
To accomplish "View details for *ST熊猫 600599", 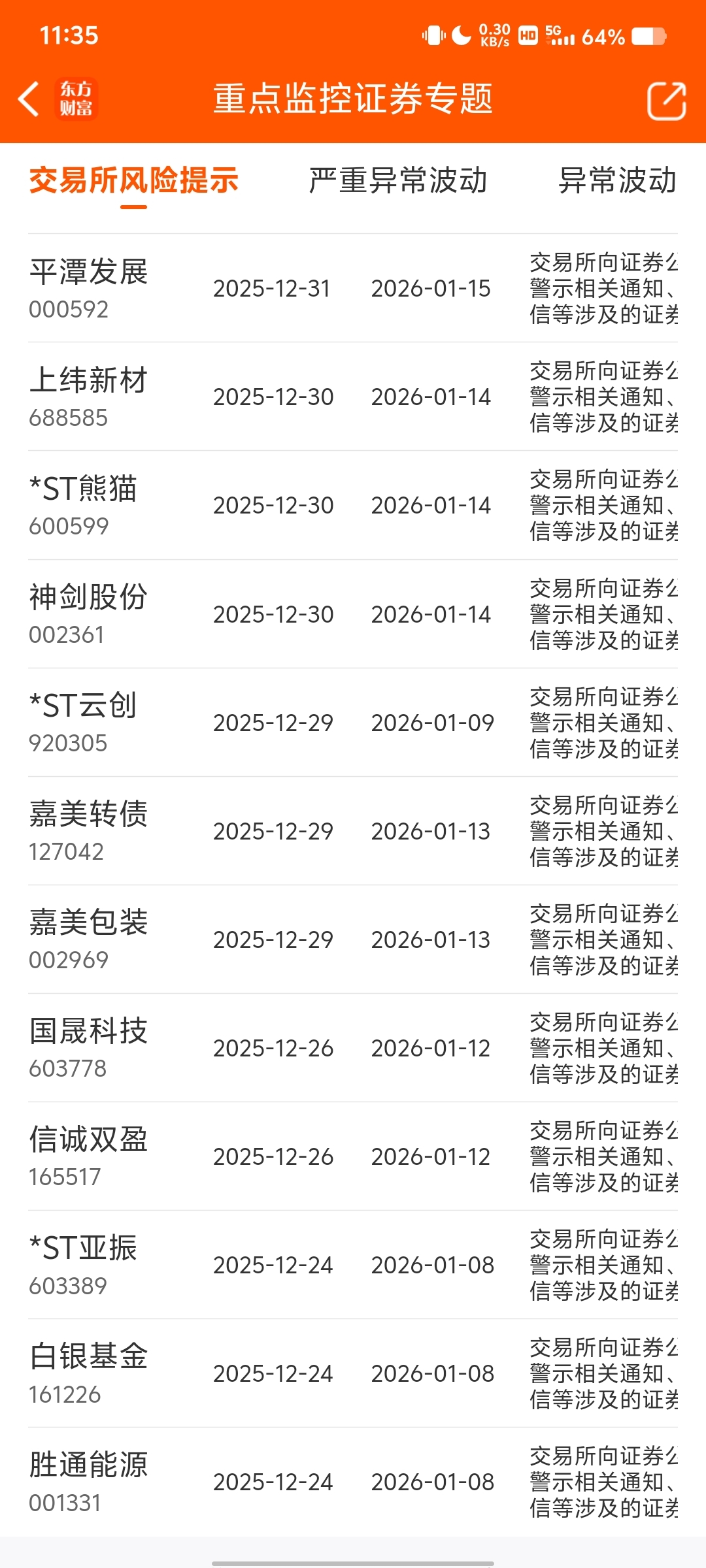I will (353, 505).
